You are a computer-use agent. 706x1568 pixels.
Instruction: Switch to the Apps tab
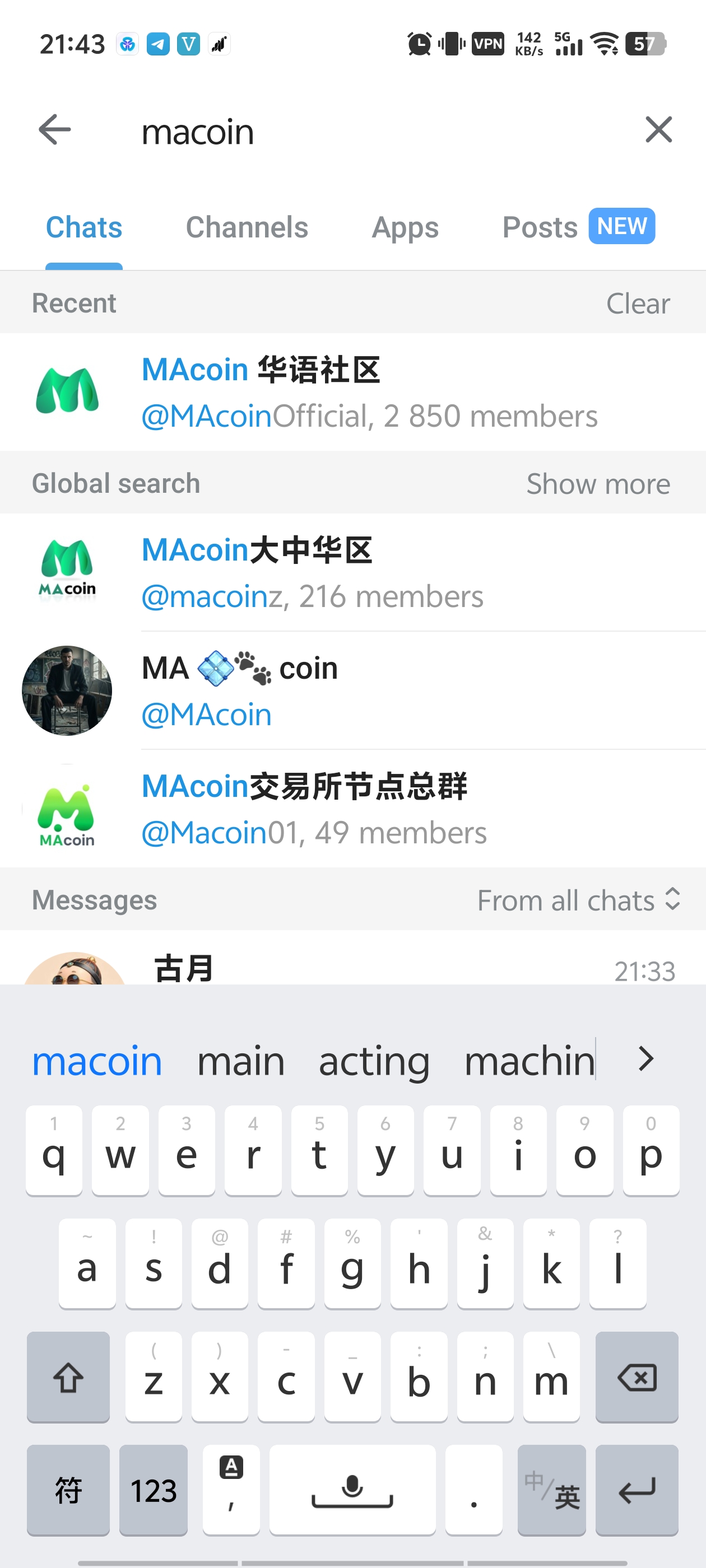tap(405, 228)
